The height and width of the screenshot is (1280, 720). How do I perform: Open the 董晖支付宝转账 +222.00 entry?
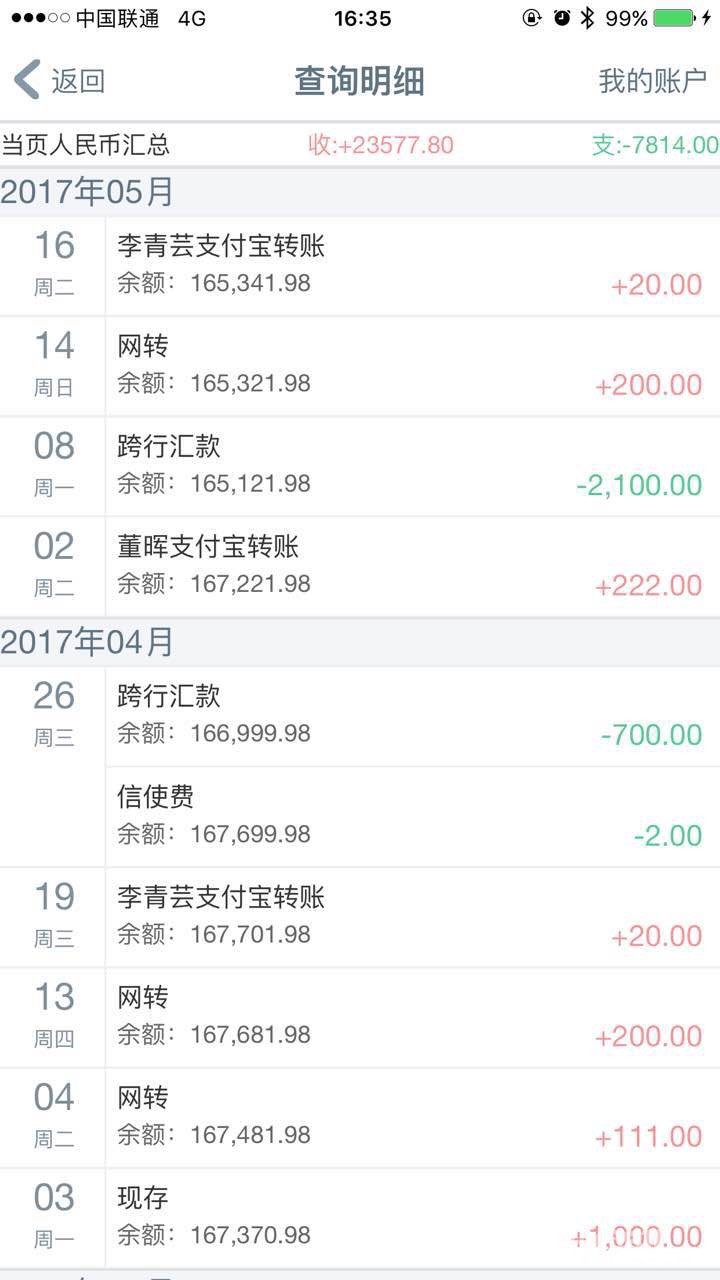pyautogui.click(x=360, y=567)
